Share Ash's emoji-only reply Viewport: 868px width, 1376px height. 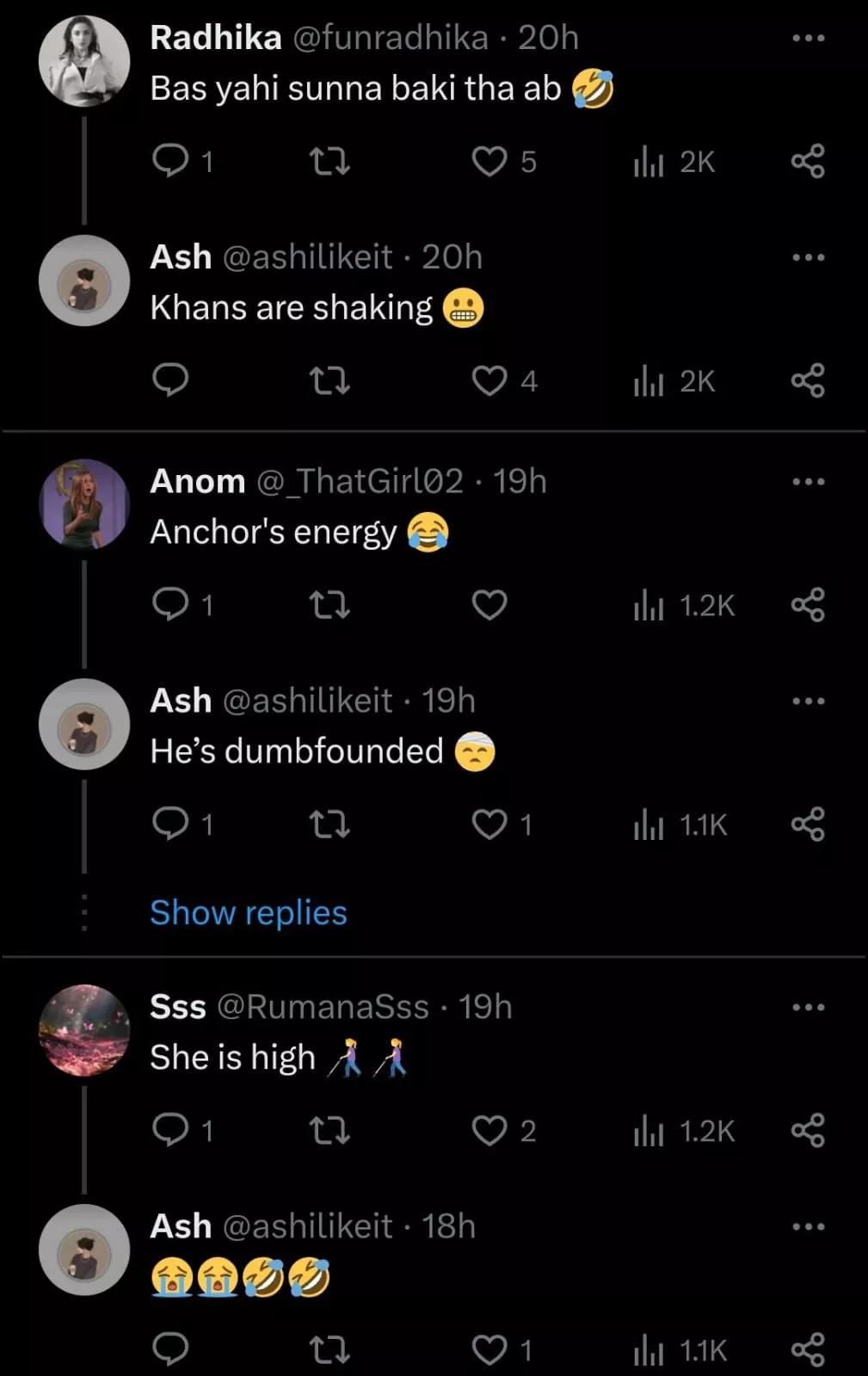[808, 1349]
